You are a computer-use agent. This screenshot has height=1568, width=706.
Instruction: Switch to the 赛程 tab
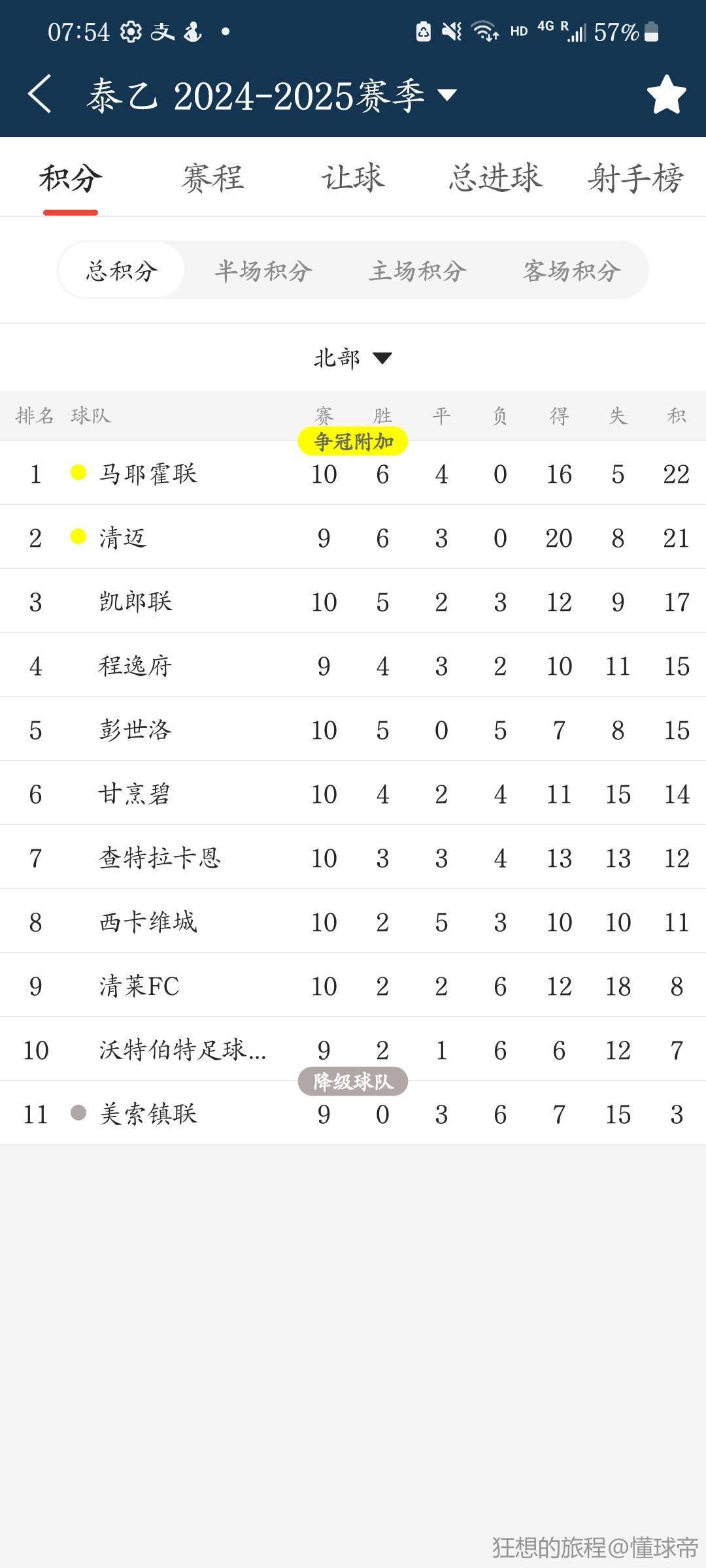coord(212,178)
